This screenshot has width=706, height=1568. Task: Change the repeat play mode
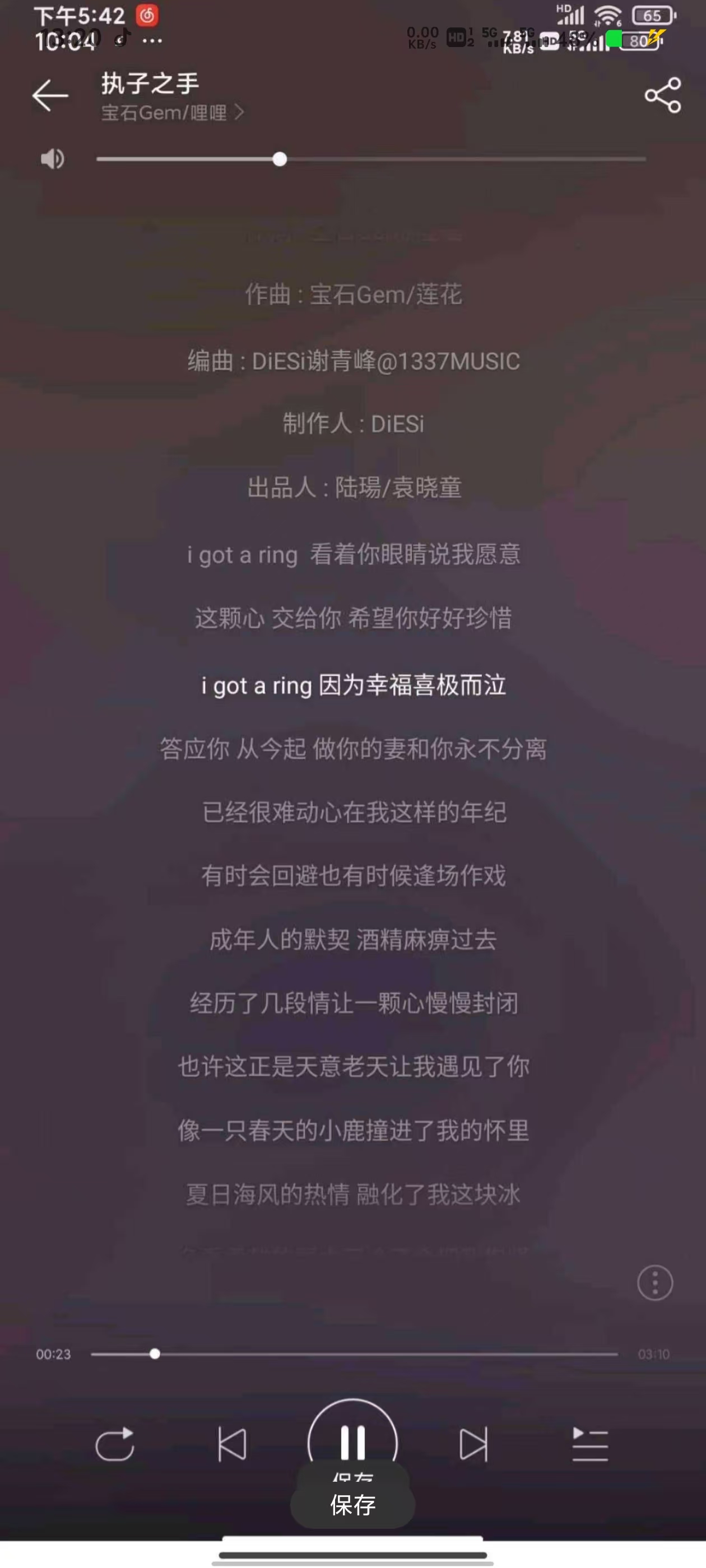point(114,1444)
